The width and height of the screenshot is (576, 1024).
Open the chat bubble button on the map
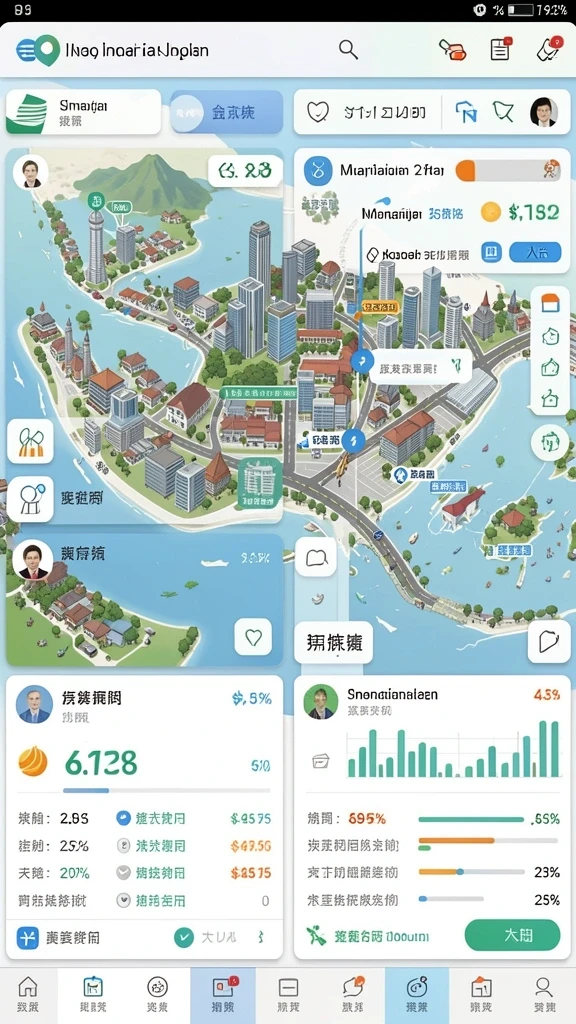tap(316, 557)
